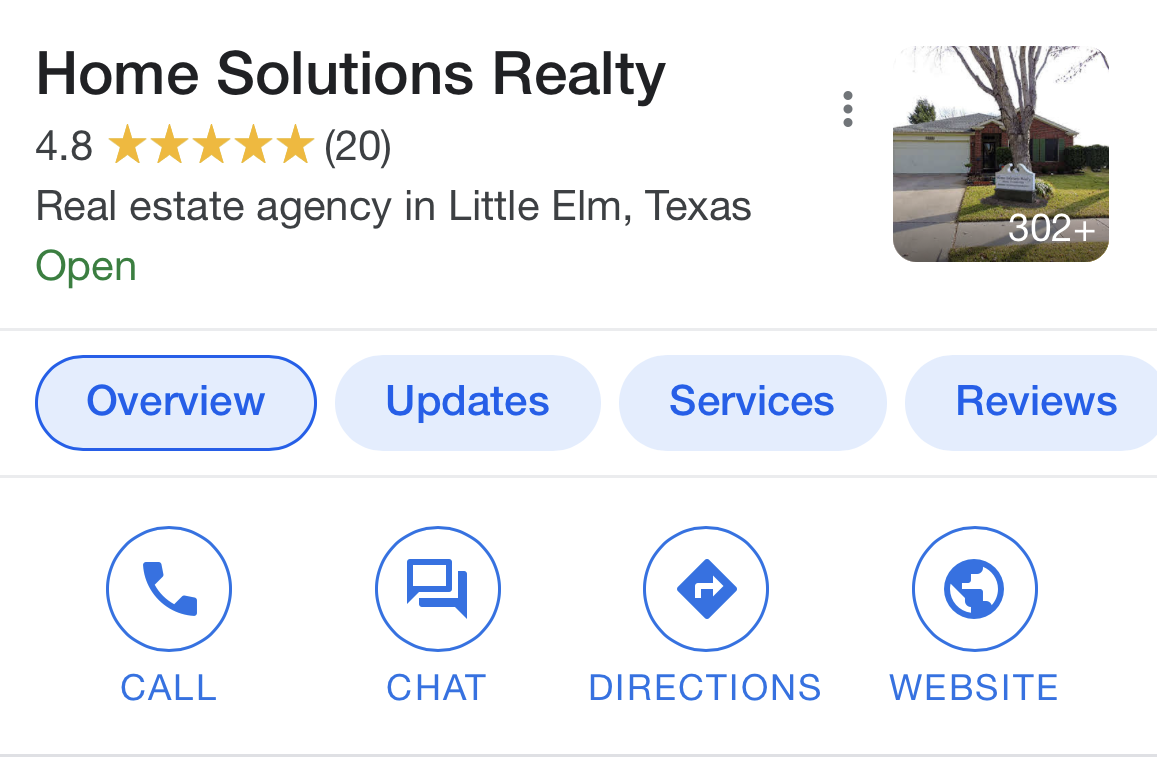Screen dimensions: 1157x757
Task: Start a chat with the business
Action: 437,589
